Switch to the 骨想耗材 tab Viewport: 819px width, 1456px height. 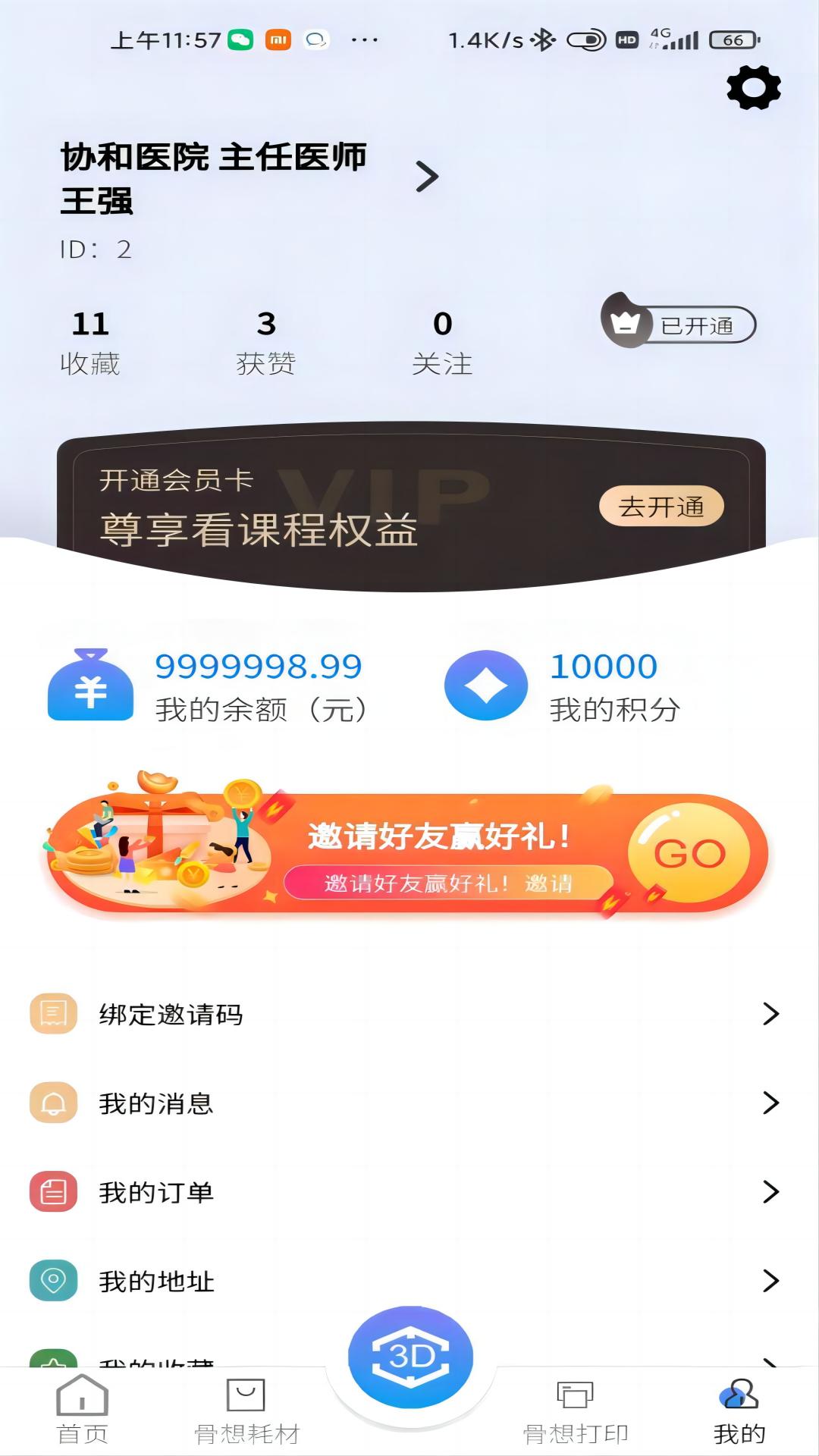coord(246,1410)
